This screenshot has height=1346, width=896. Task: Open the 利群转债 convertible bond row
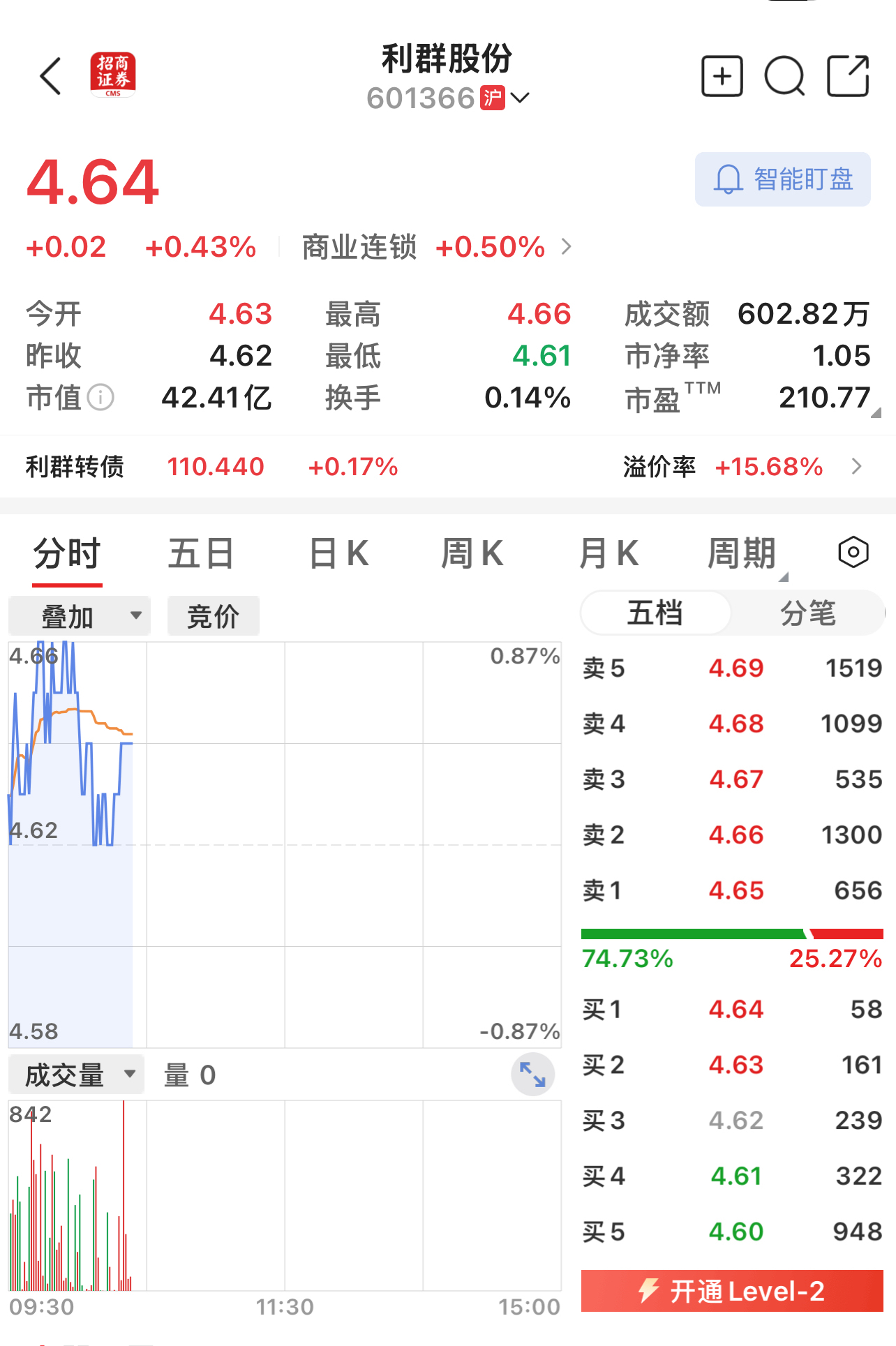coord(447,466)
